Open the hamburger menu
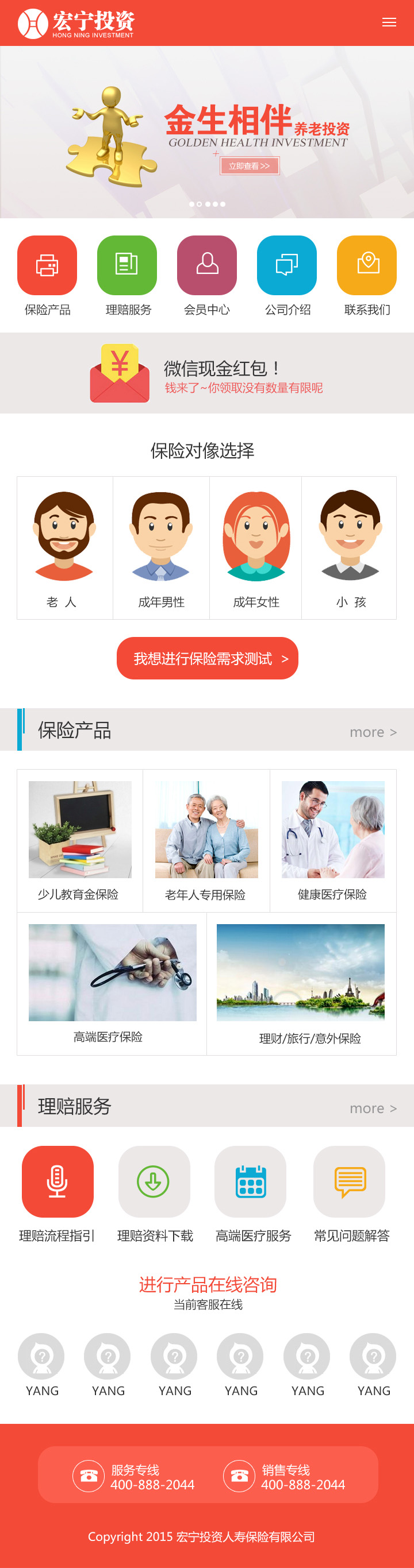The height and width of the screenshot is (1568, 414). tap(388, 22)
